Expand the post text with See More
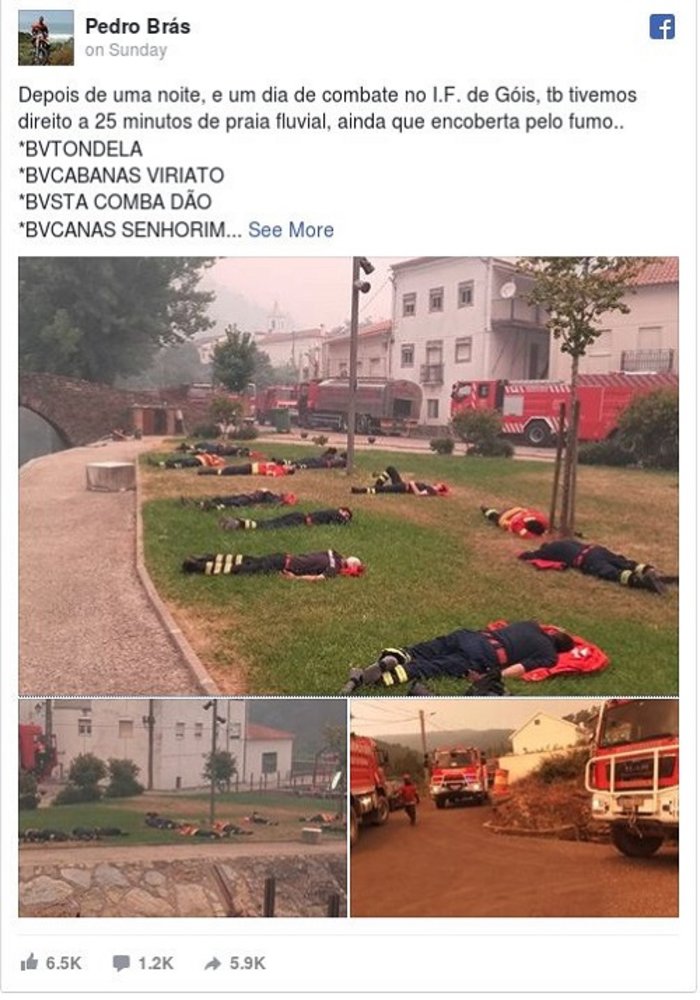Screen dimensions: 700x1000 [291, 230]
